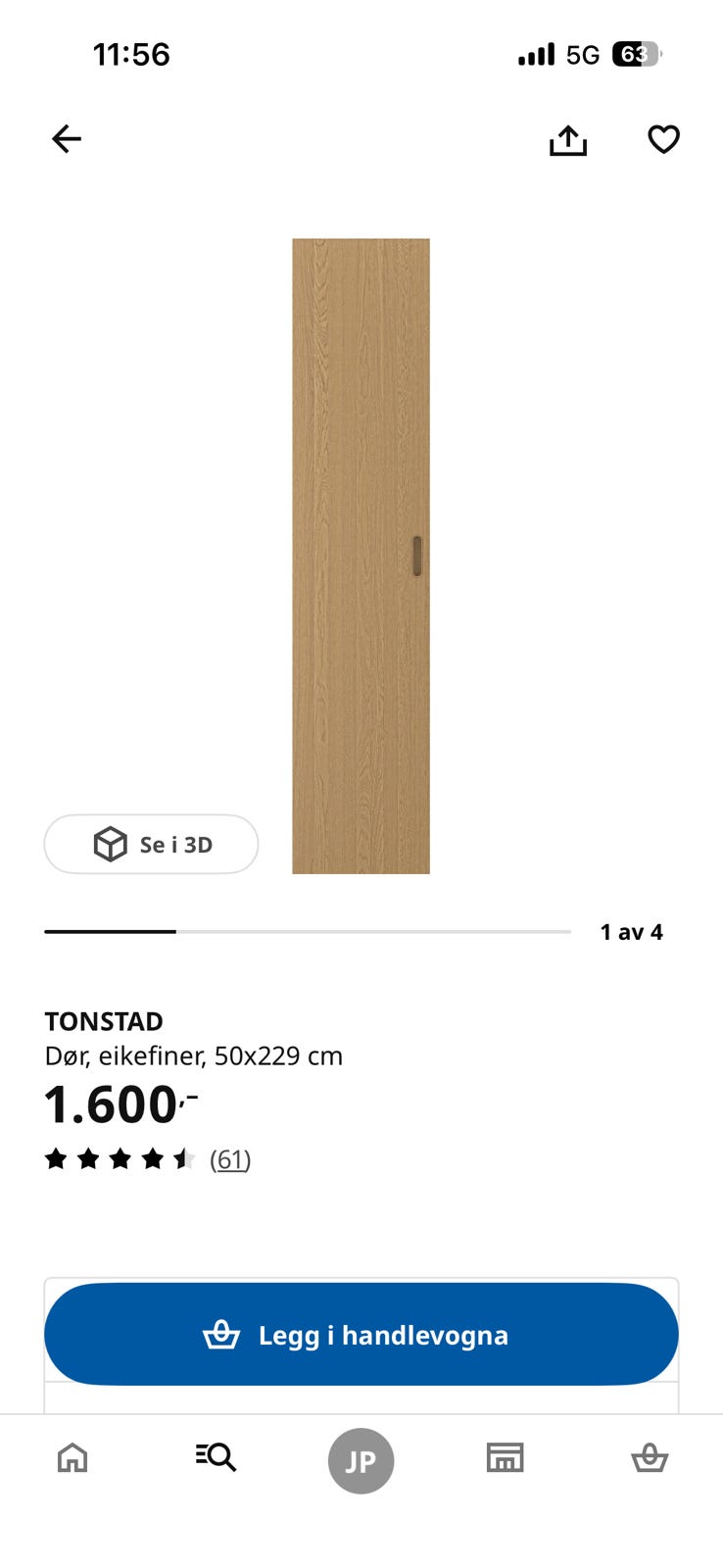The width and height of the screenshot is (723, 1568).
Task: Open the store tab in bottom navigation
Action: (x=506, y=1458)
